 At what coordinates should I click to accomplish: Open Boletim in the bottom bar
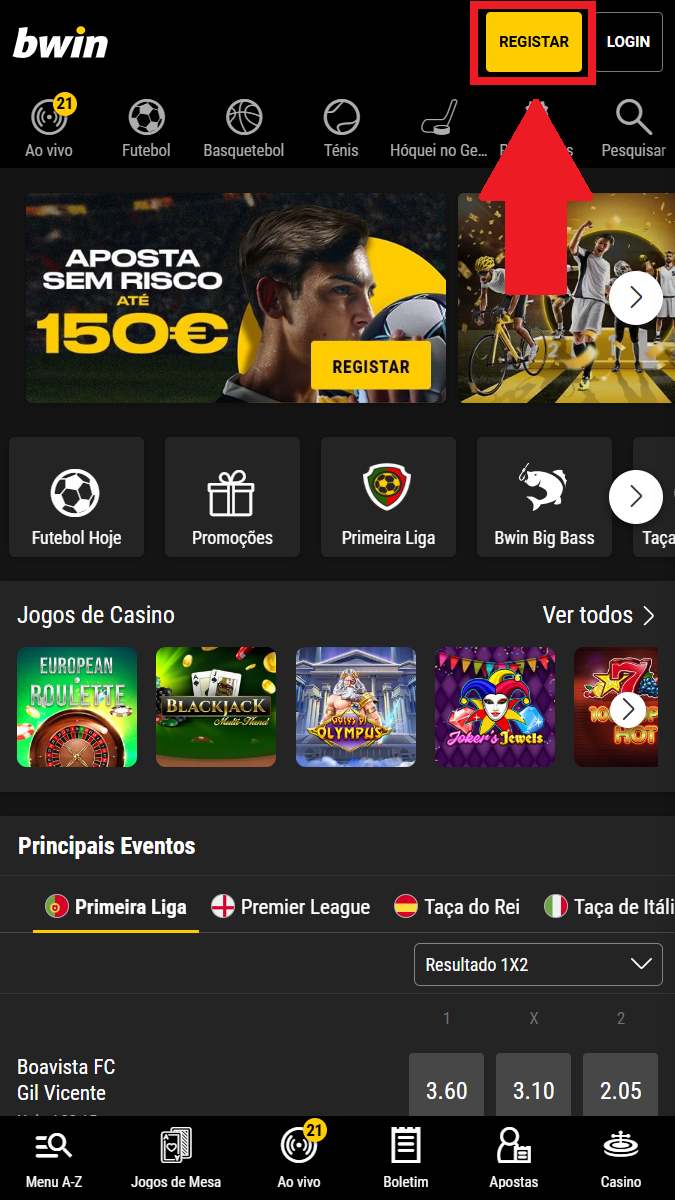(x=405, y=1158)
